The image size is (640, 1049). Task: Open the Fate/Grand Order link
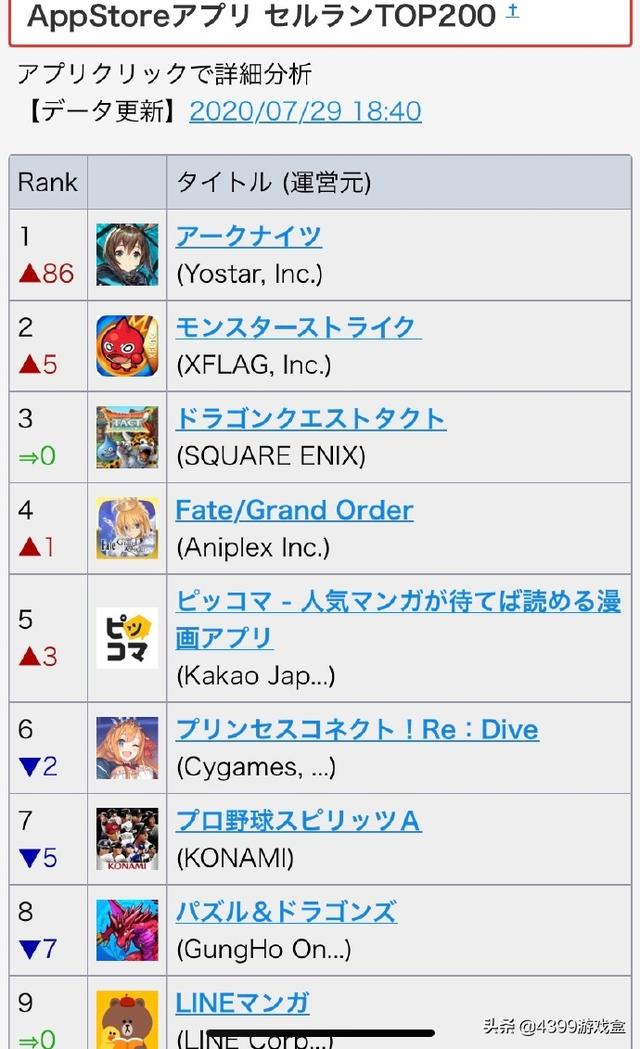[x=294, y=510]
